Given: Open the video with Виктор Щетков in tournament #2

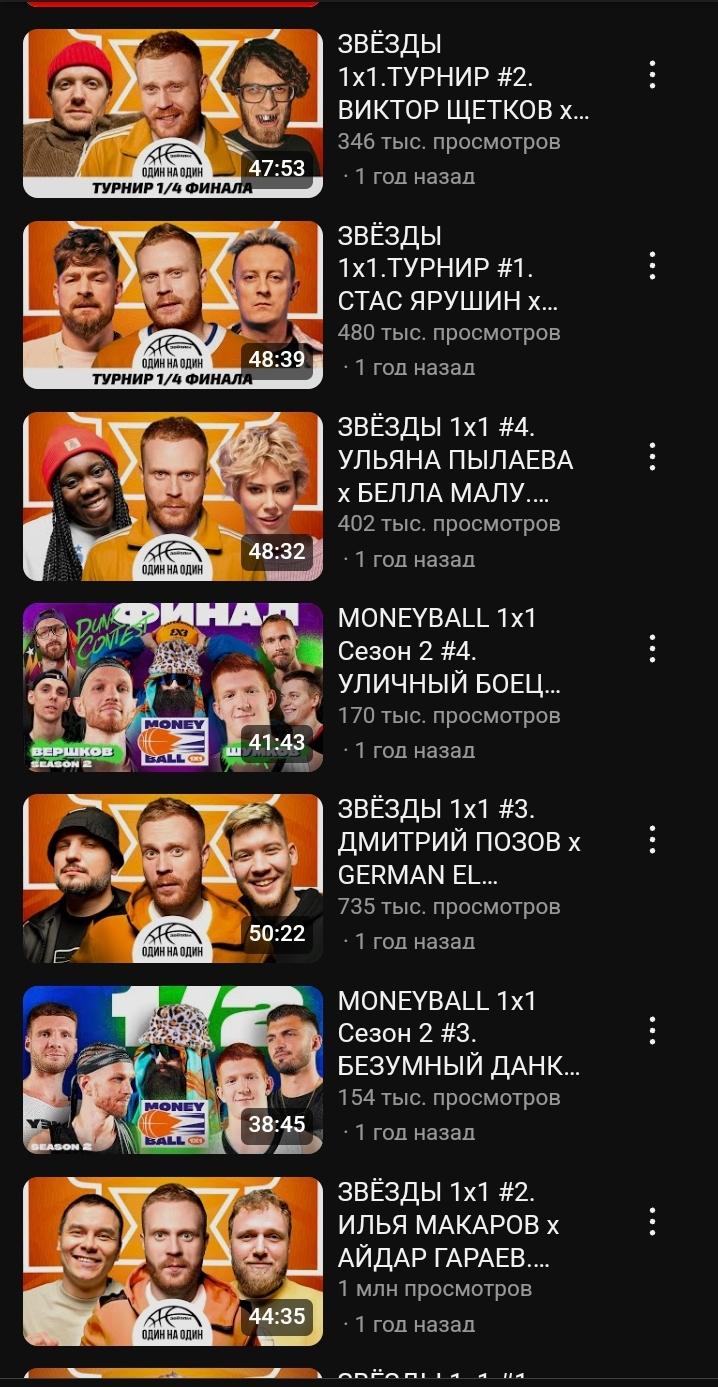Looking at the screenshot, I should coord(172,113).
